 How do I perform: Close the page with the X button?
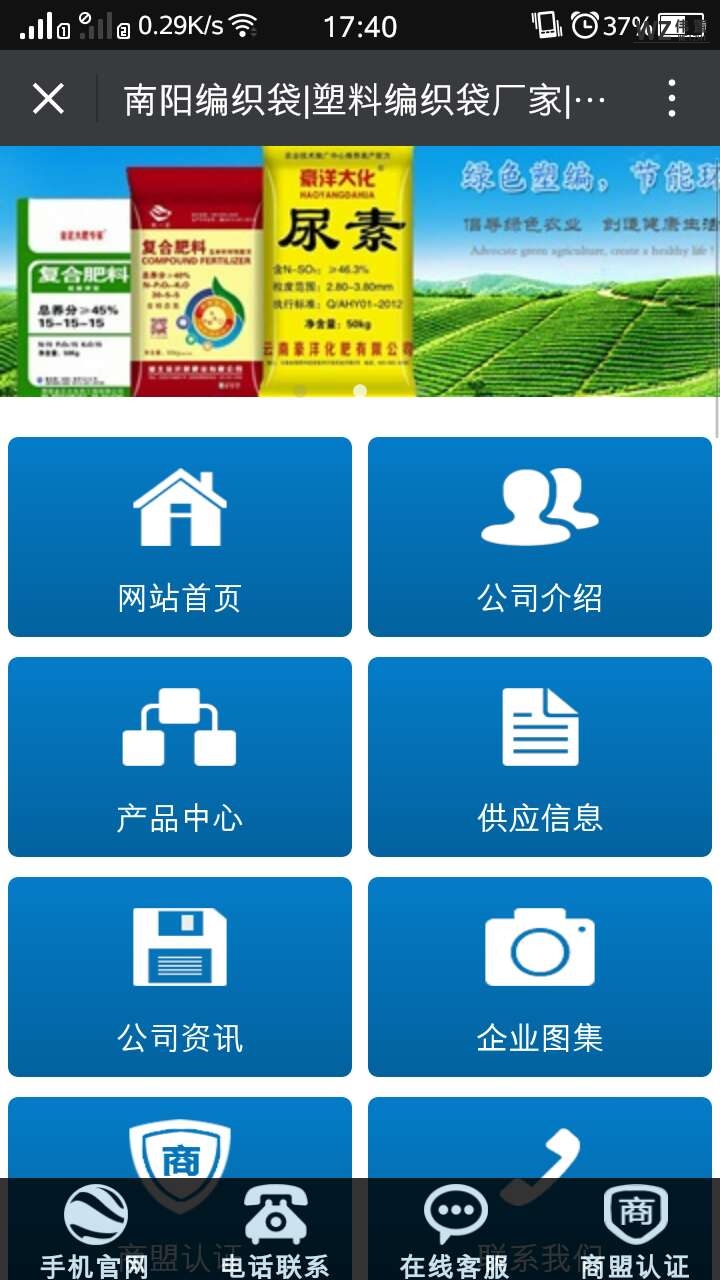(x=47, y=98)
